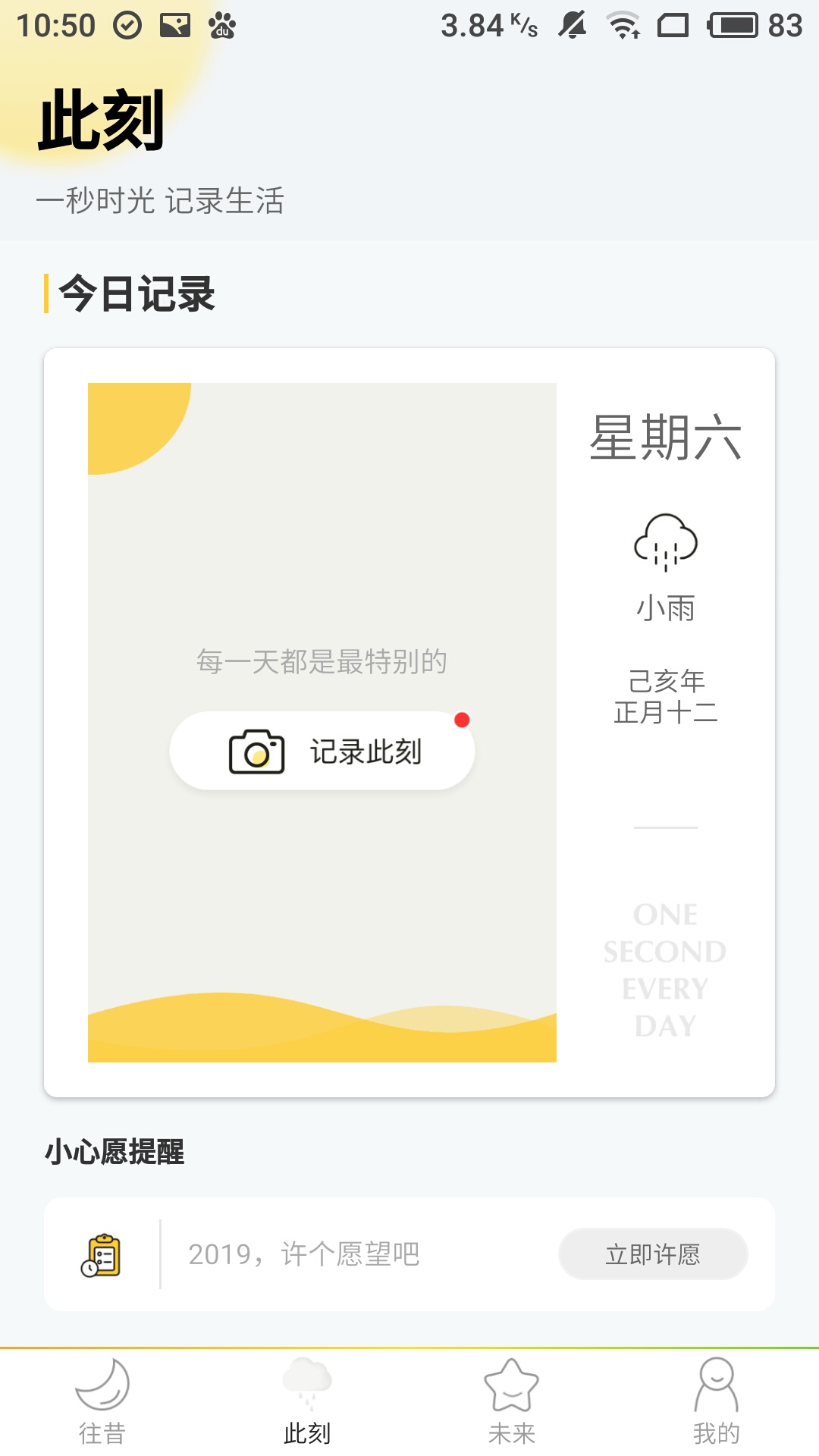Tap the 记录此刻 camera button

(x=322, y=751)
